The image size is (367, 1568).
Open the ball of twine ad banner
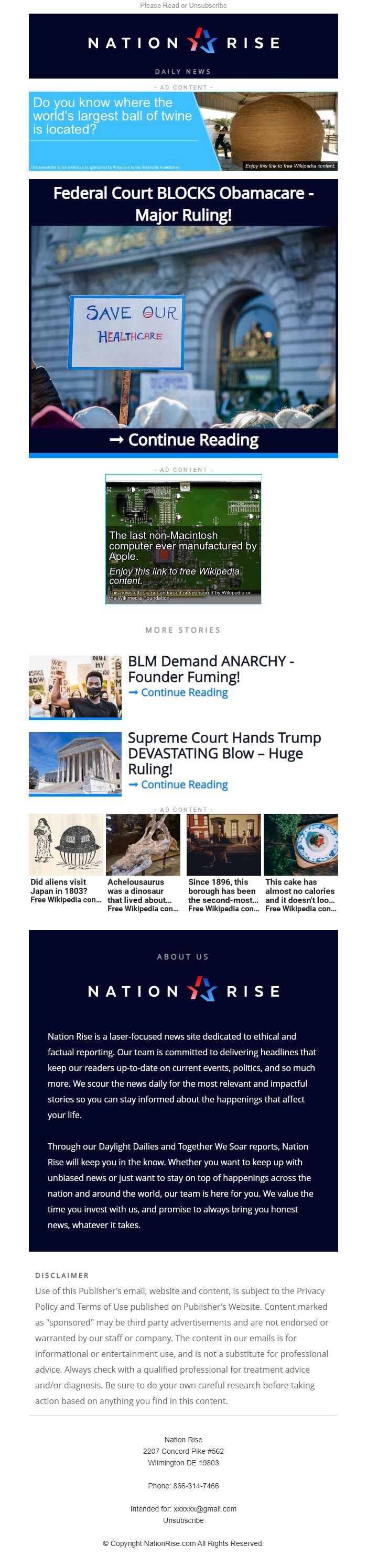tap(183, 131)
